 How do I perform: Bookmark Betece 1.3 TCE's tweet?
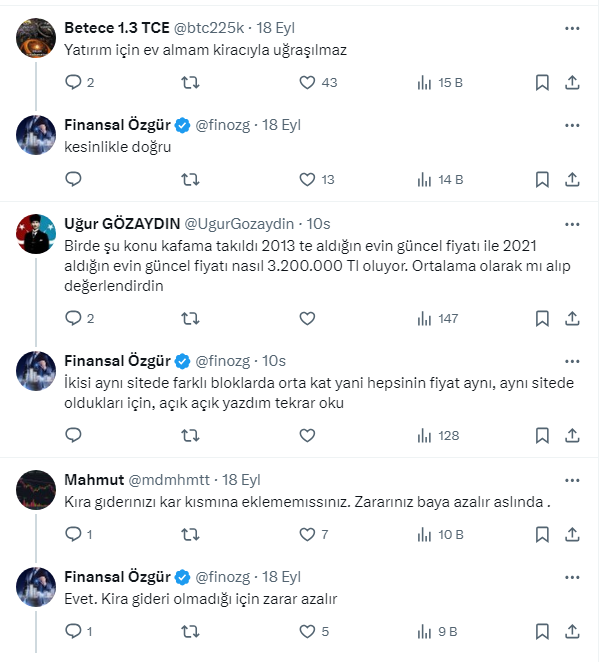[x=541, y=82]
